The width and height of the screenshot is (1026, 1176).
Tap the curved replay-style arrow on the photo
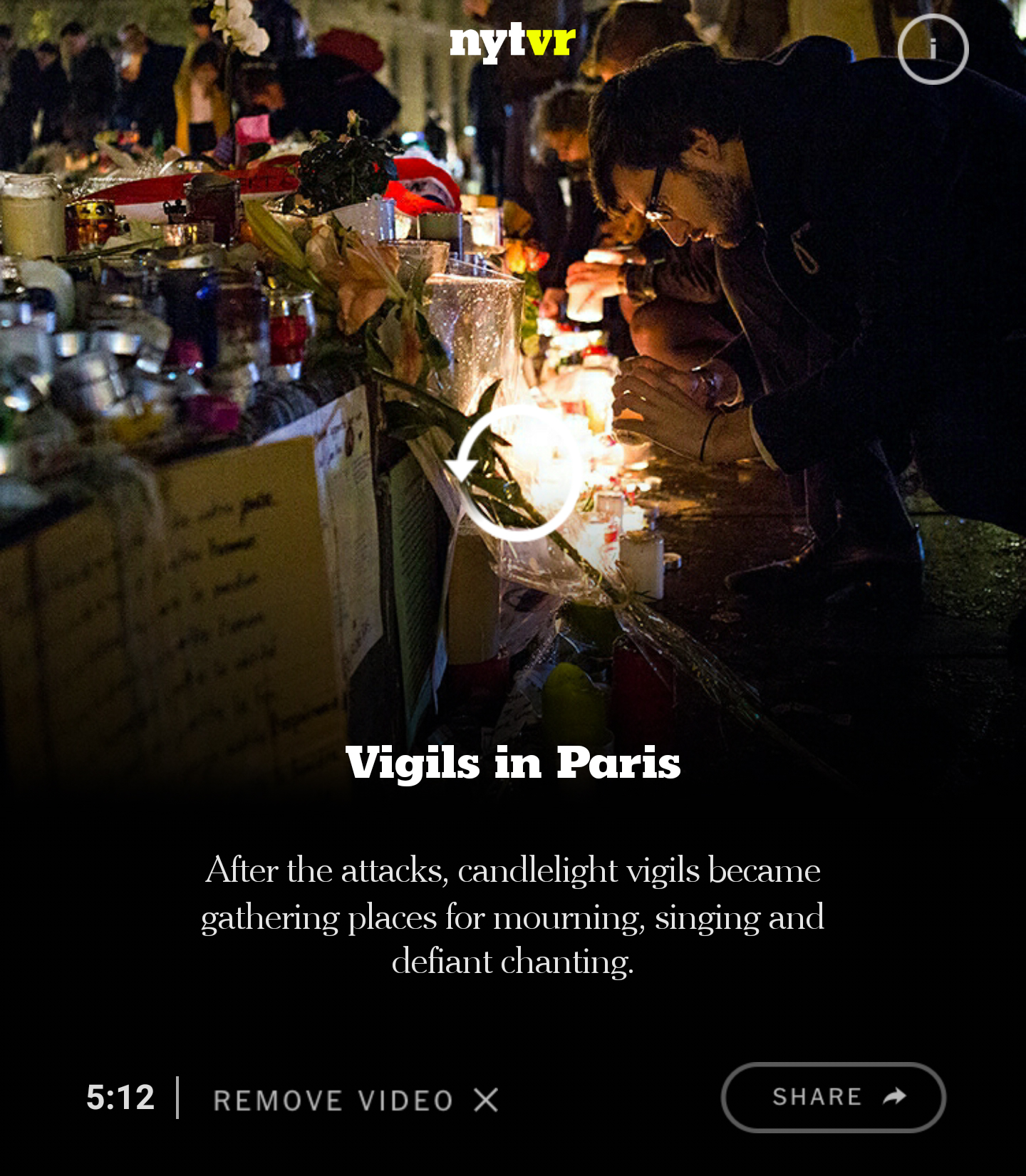tap(514, 474)
